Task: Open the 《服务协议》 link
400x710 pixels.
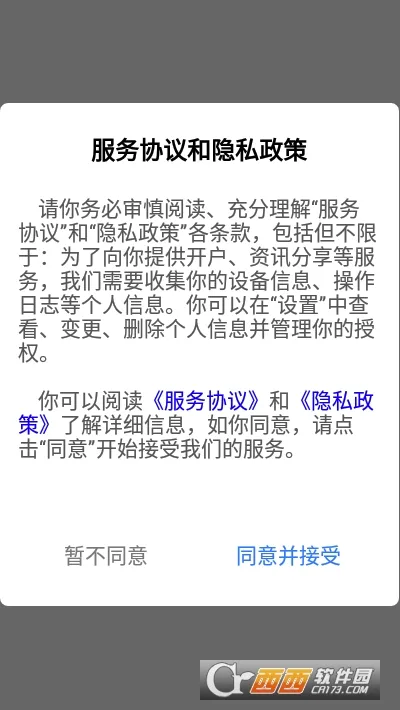Action: [x=207, y=401]
